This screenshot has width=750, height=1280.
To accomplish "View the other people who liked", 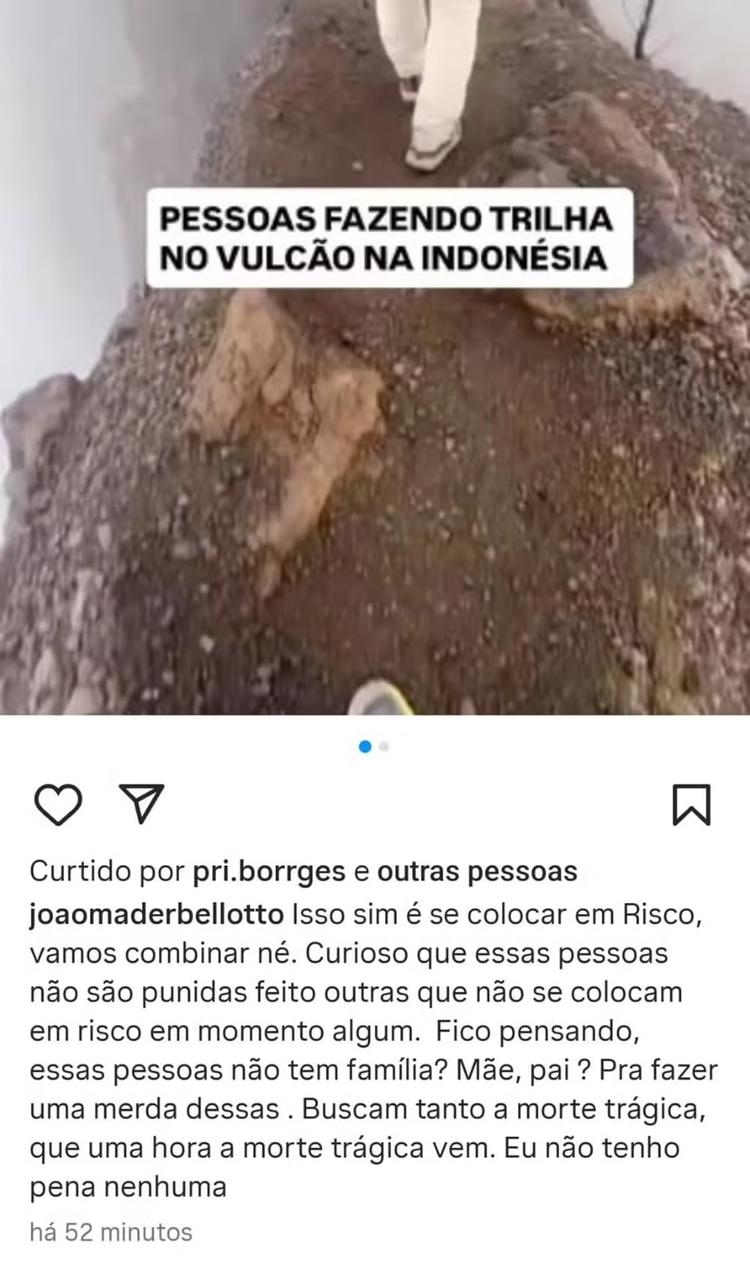I will (477, 872).
